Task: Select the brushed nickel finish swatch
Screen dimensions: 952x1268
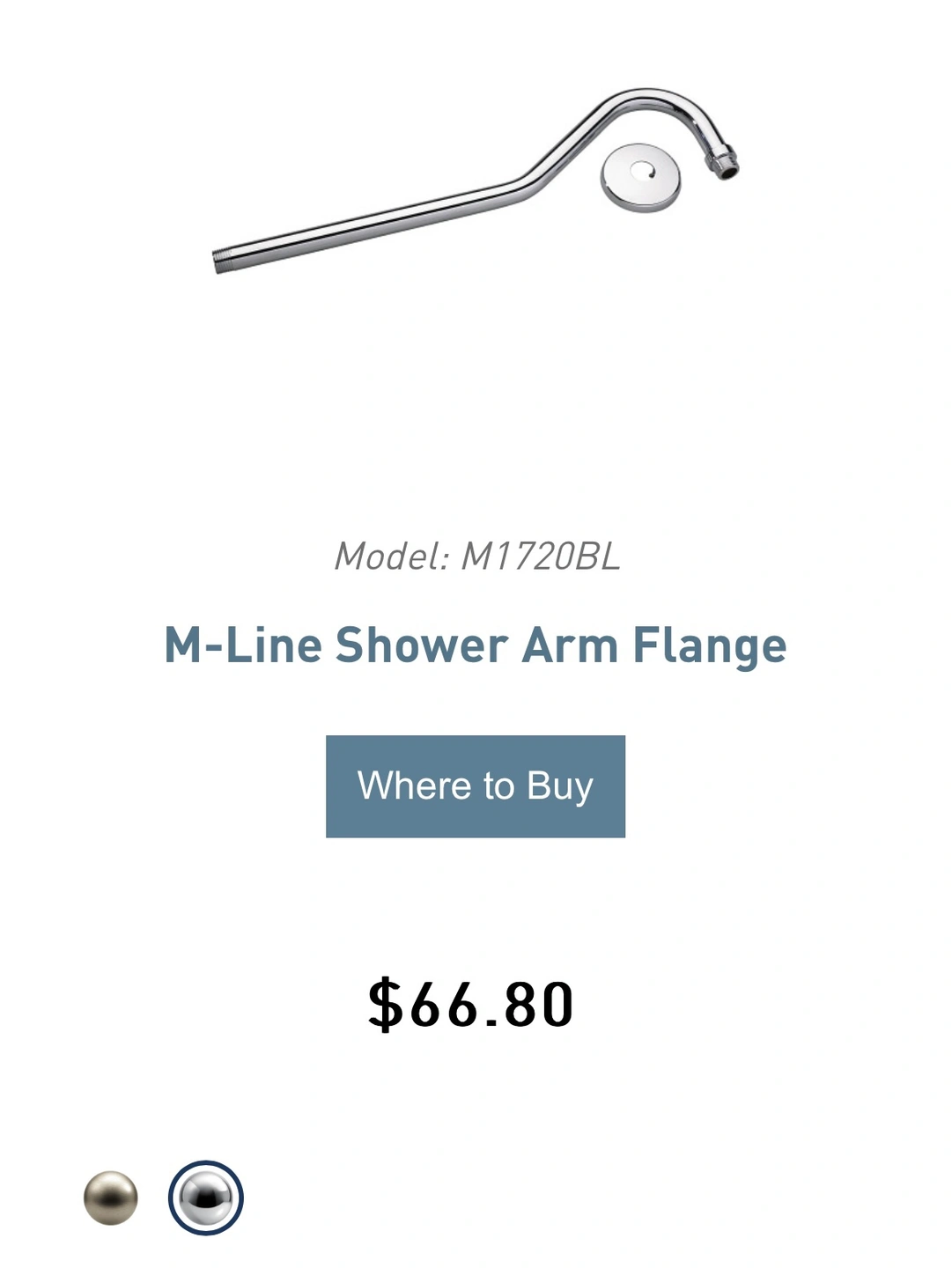Action: point(111,1198)
